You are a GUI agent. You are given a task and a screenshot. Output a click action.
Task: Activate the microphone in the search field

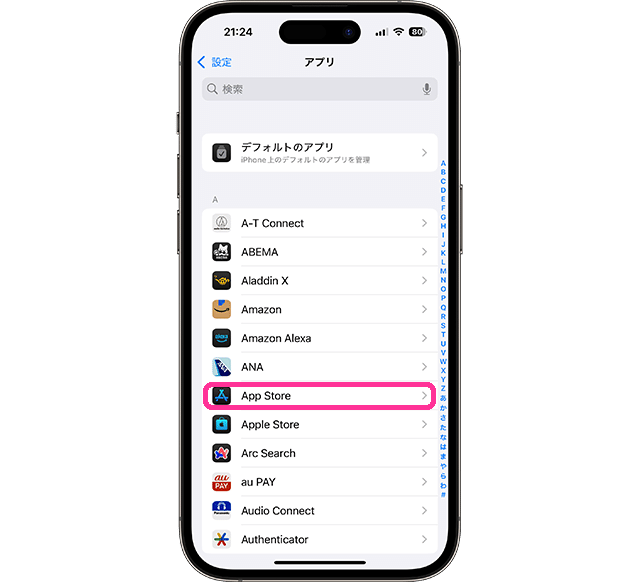[427, 89]
